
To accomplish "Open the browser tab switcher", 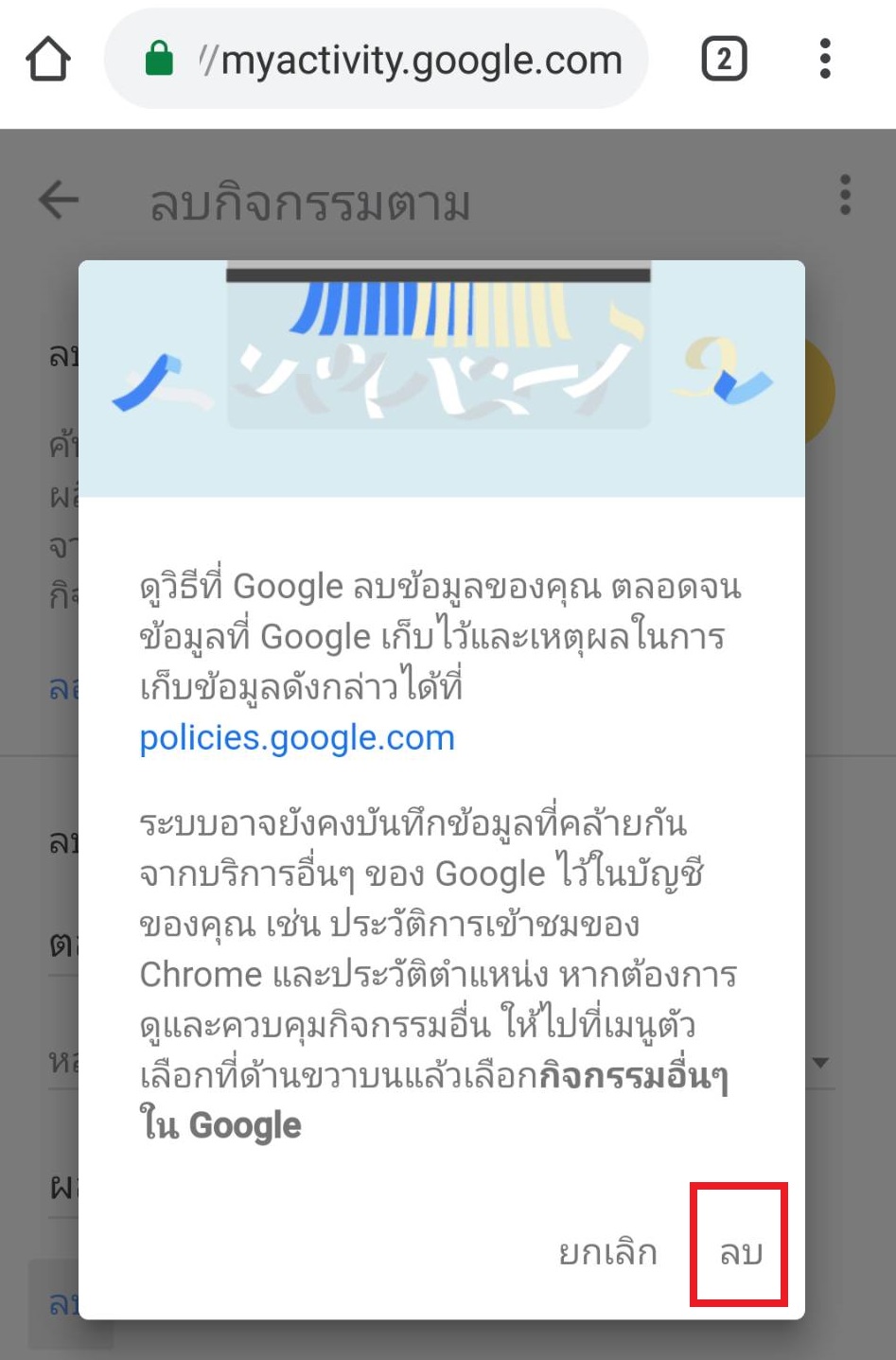I will click(724, 60).
